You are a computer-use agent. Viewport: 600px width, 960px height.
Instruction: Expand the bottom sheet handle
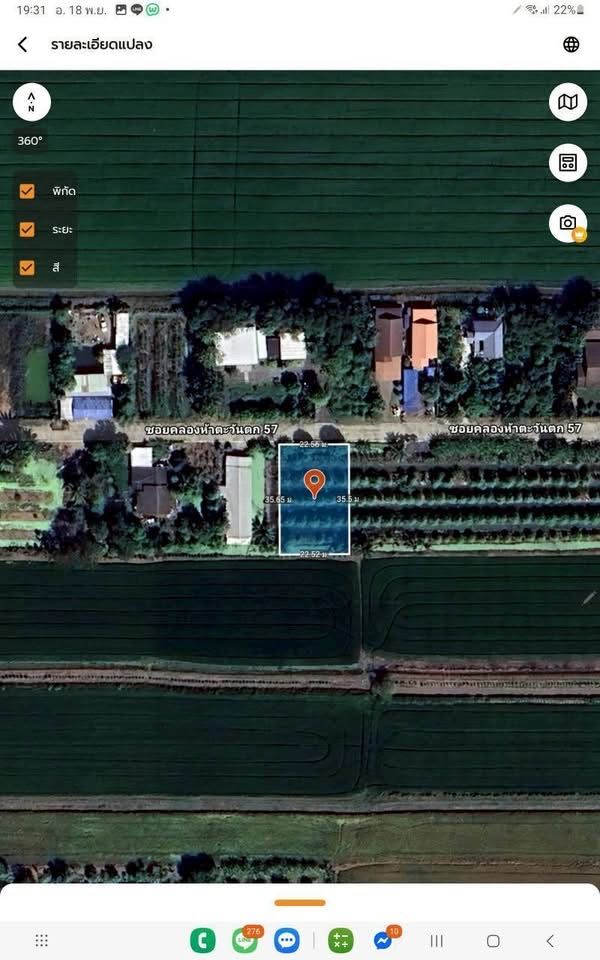[300, 902]
